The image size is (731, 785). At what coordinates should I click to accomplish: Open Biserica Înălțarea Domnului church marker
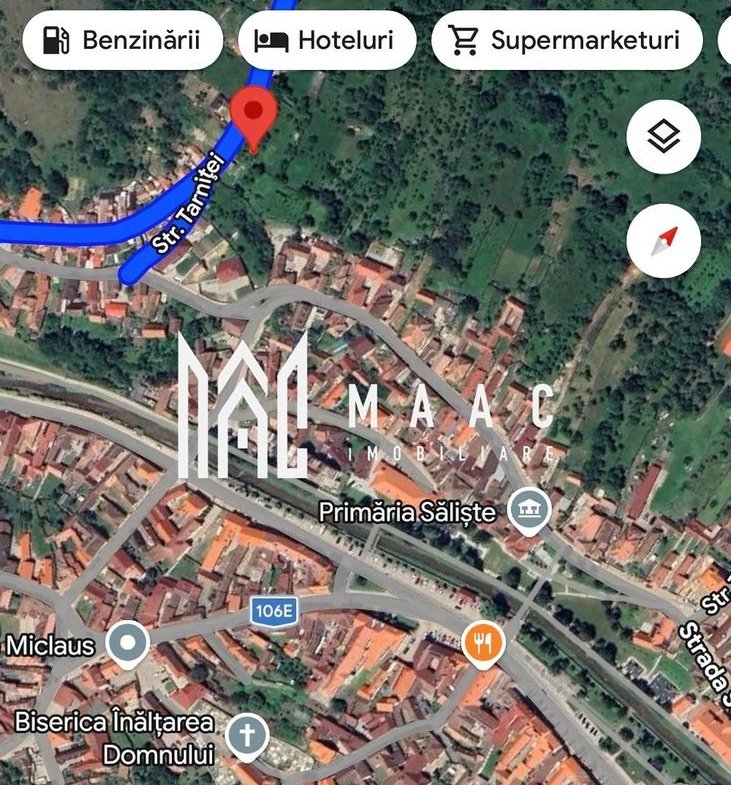point(247,737)
